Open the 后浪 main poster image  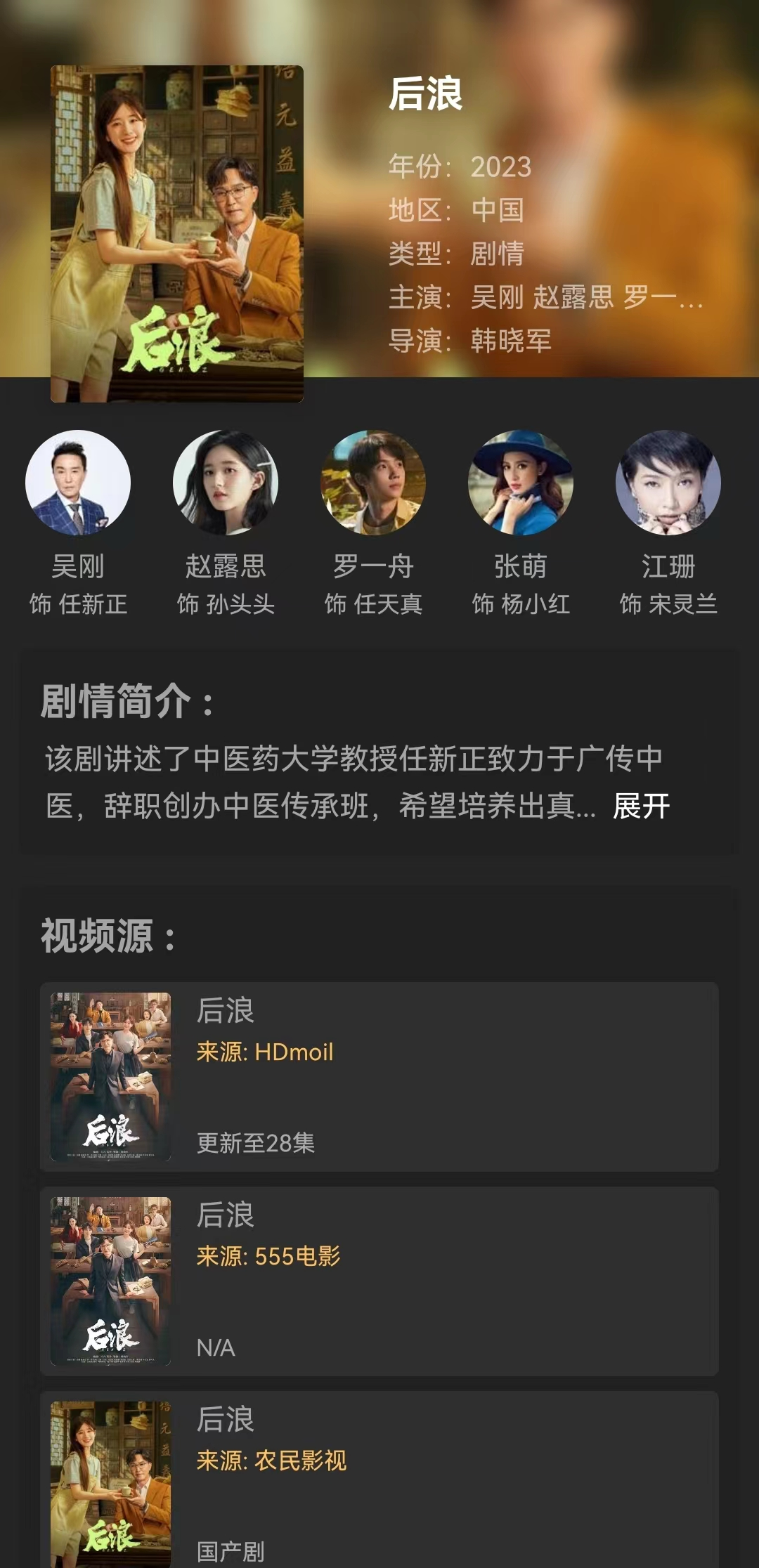click(177, 233)
